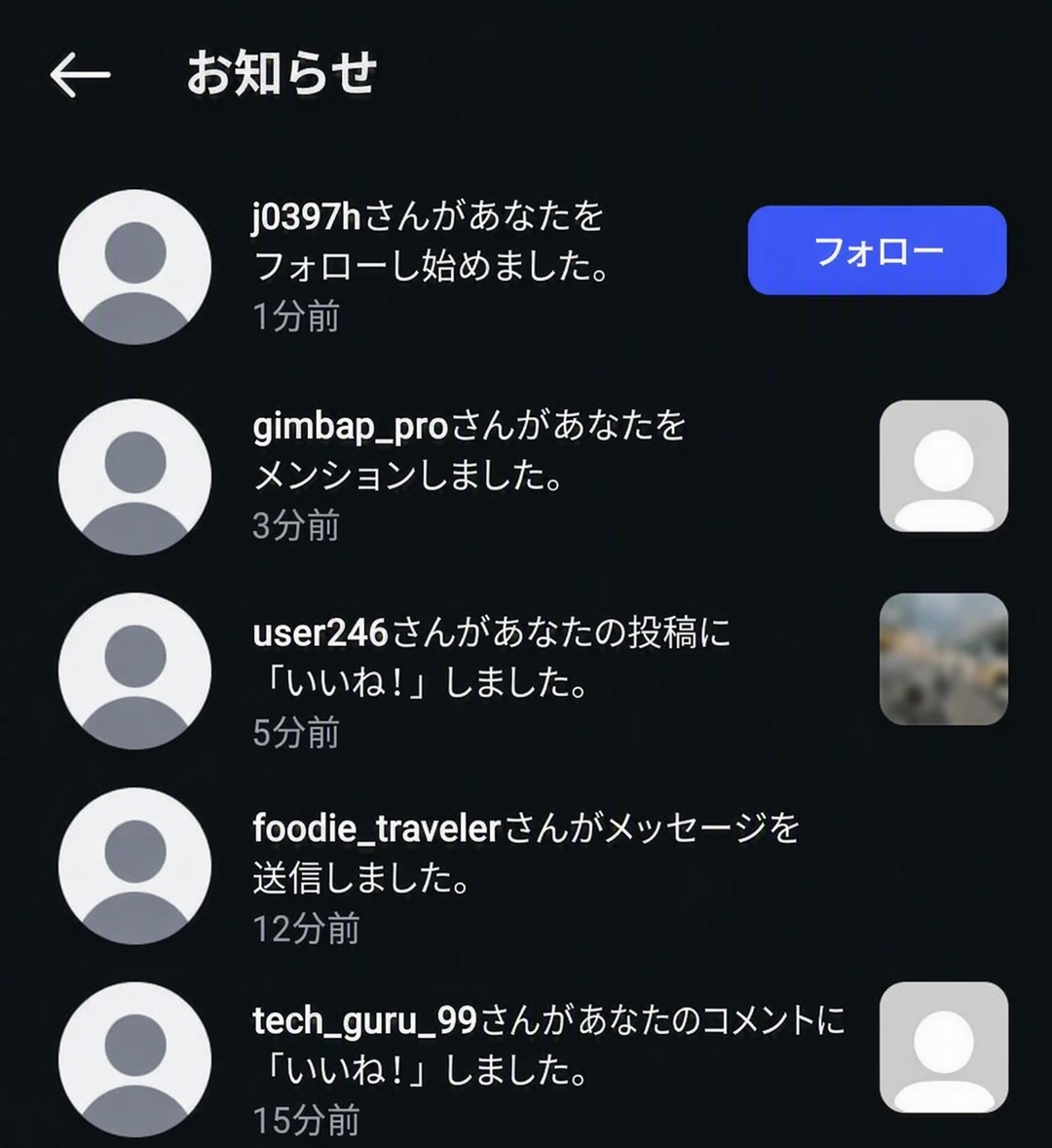Open user246's like notification

492,682
